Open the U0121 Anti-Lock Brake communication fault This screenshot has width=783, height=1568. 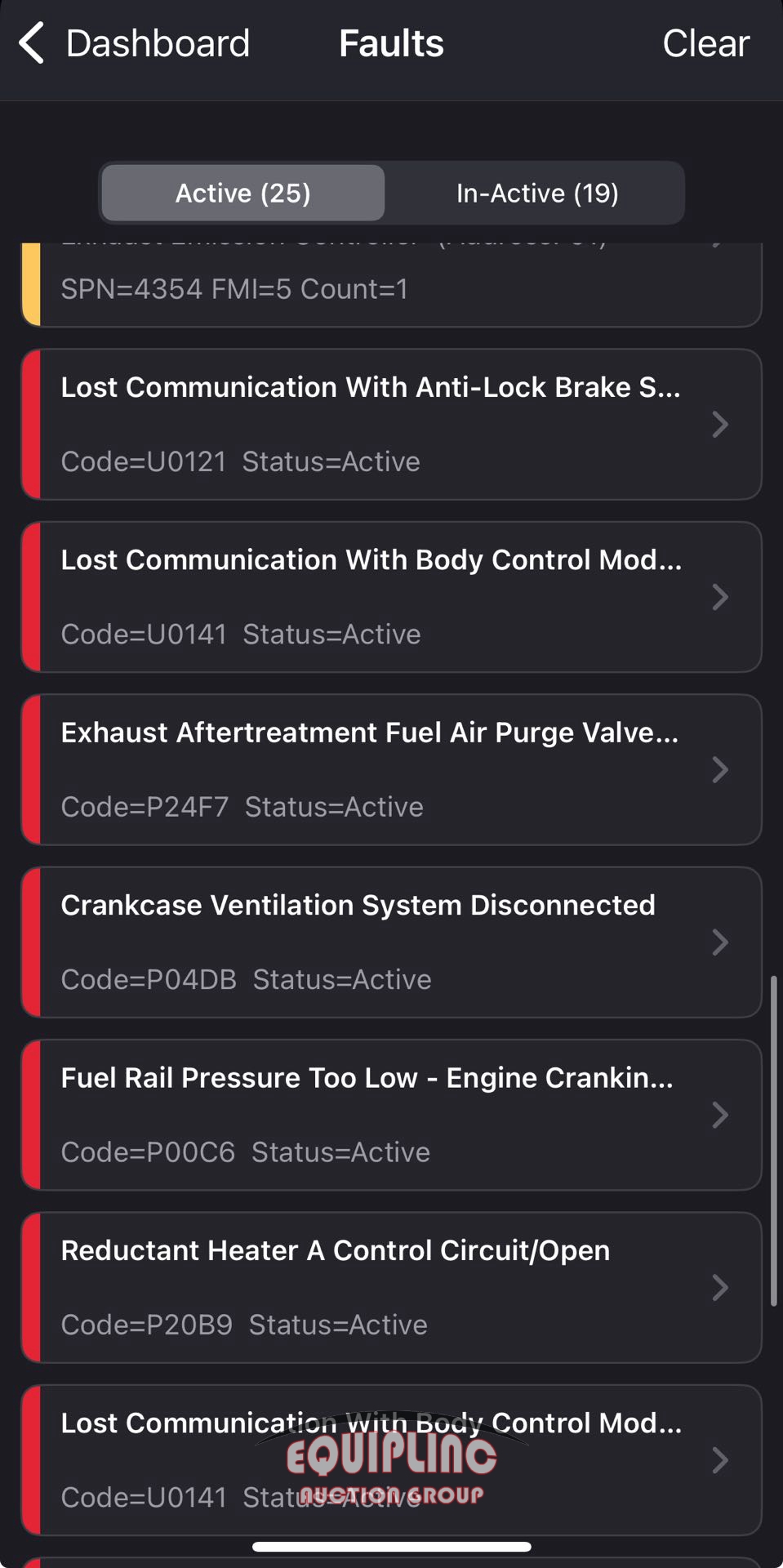[x=392, y=425]
